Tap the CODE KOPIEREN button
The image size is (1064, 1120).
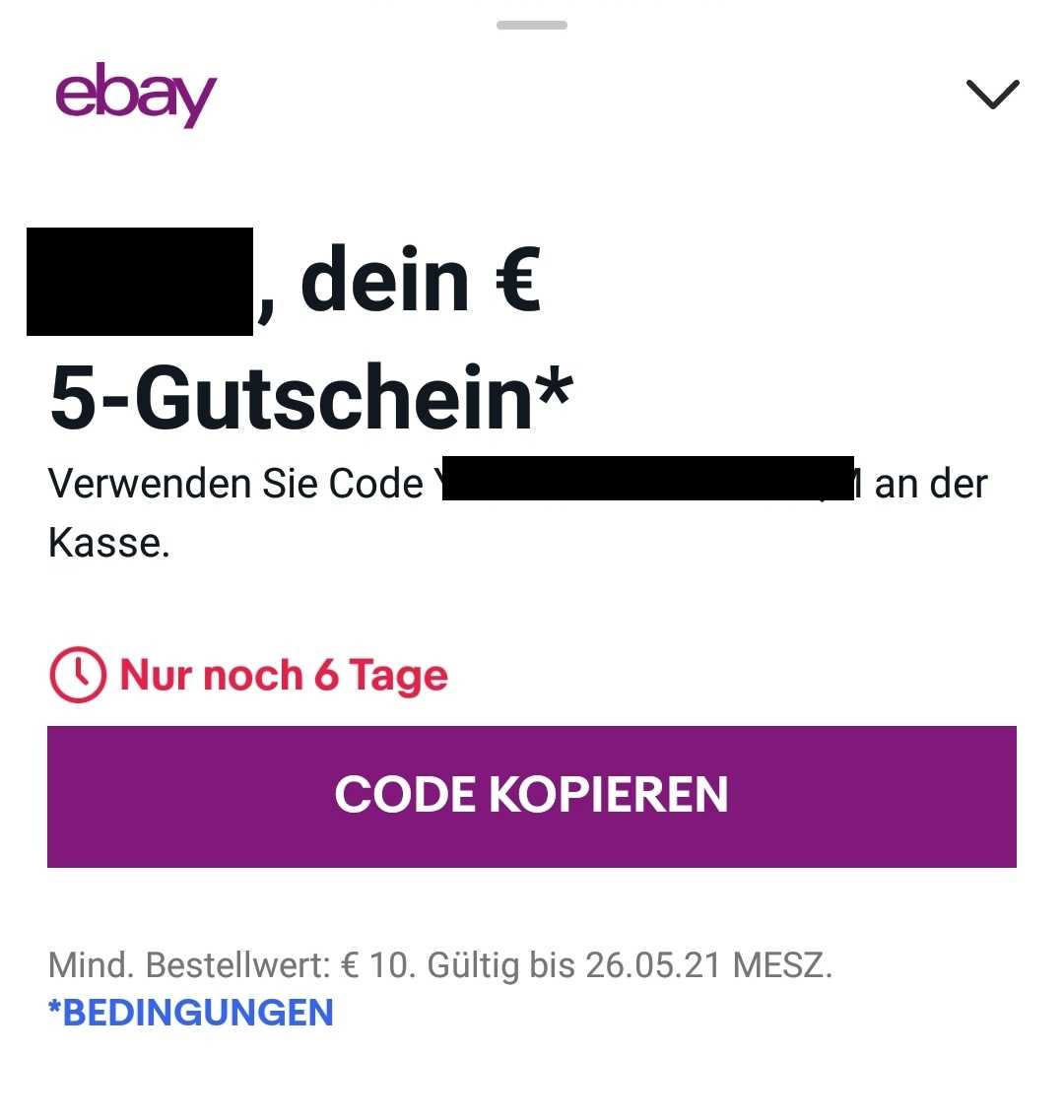(x=532, y=796)
